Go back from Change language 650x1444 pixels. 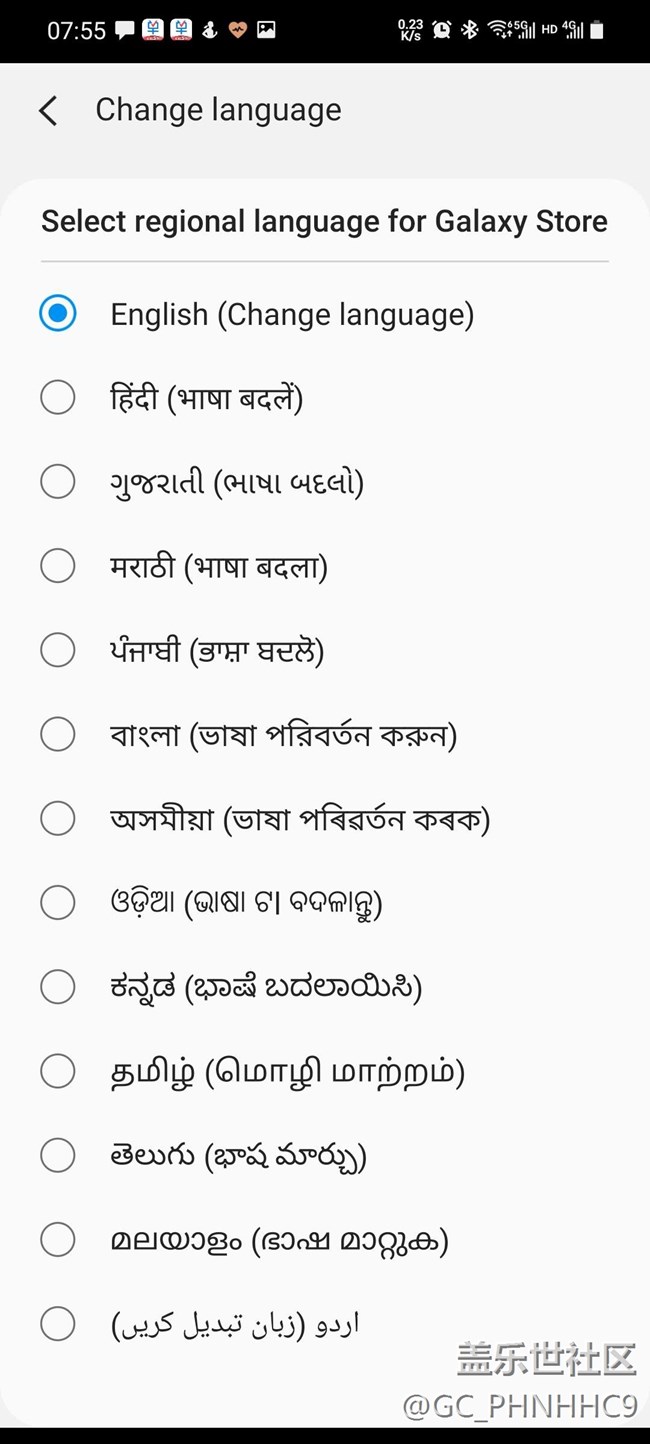coord(48,110)
